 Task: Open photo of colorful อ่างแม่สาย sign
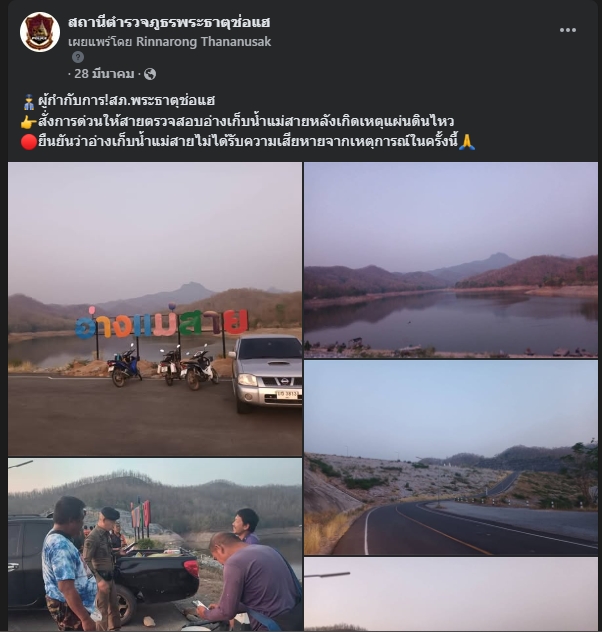pos(155,309)
